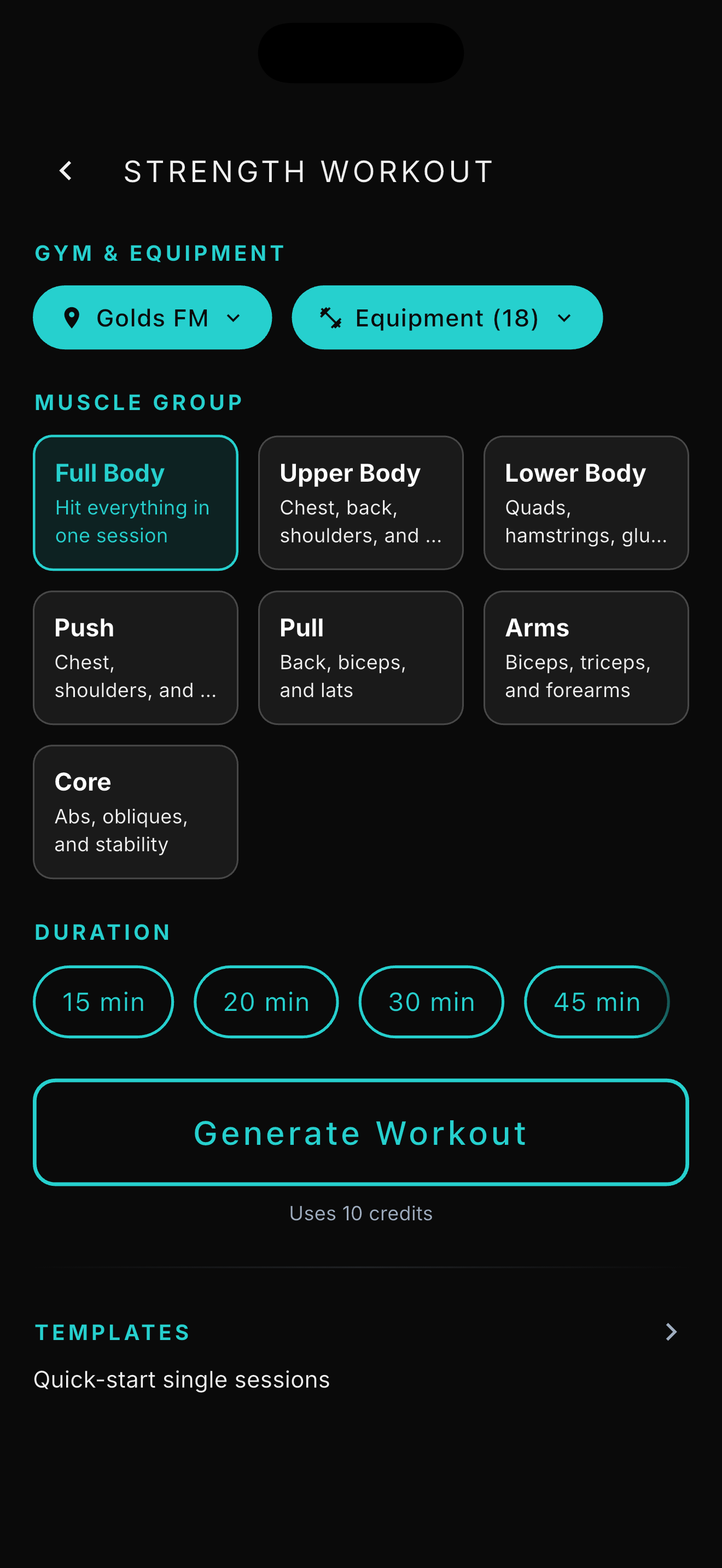This screenshot has width=722, height=1568.
Task: Select the Full Body muscle group
Action: click(x=135, y=503)
